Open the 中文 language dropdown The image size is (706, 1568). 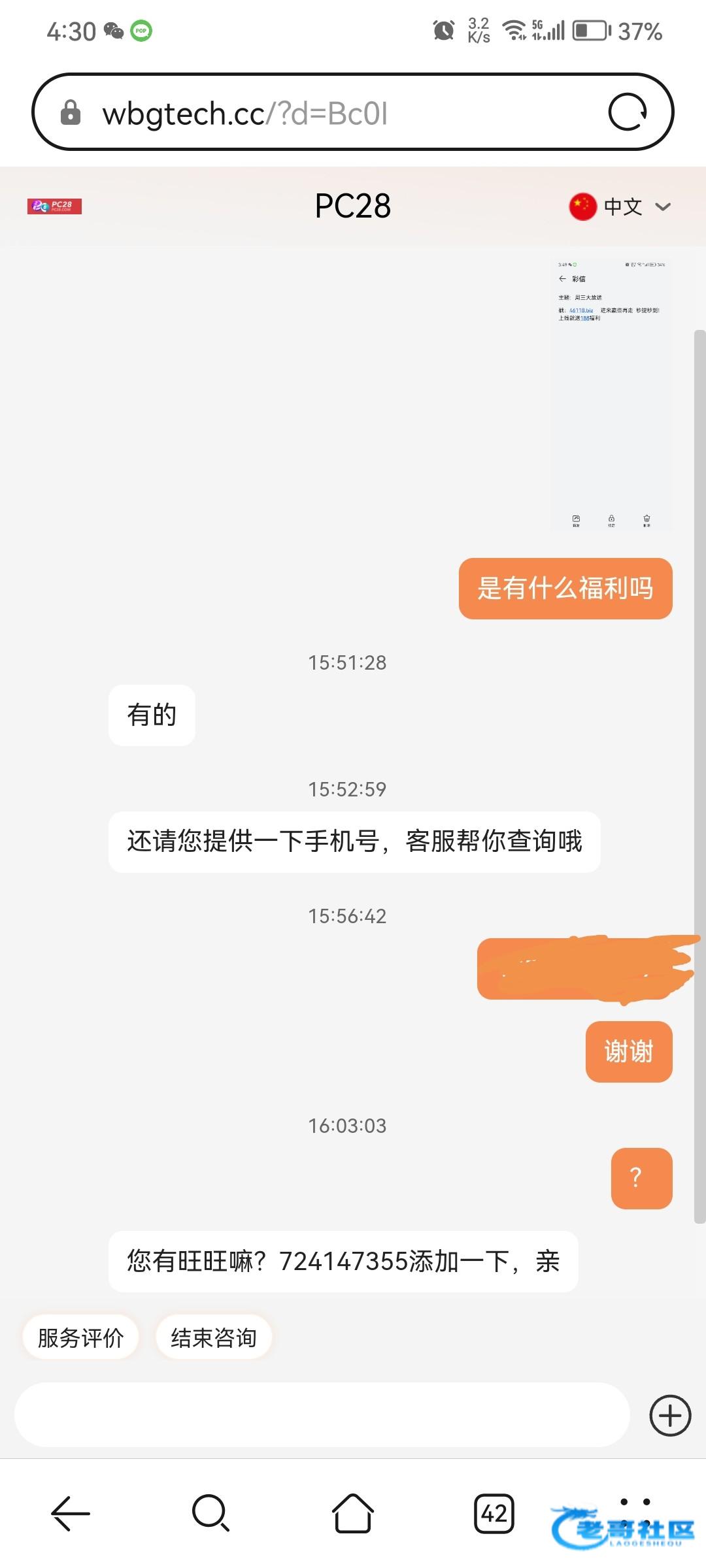pyautogui.click(x=620, y=206)
